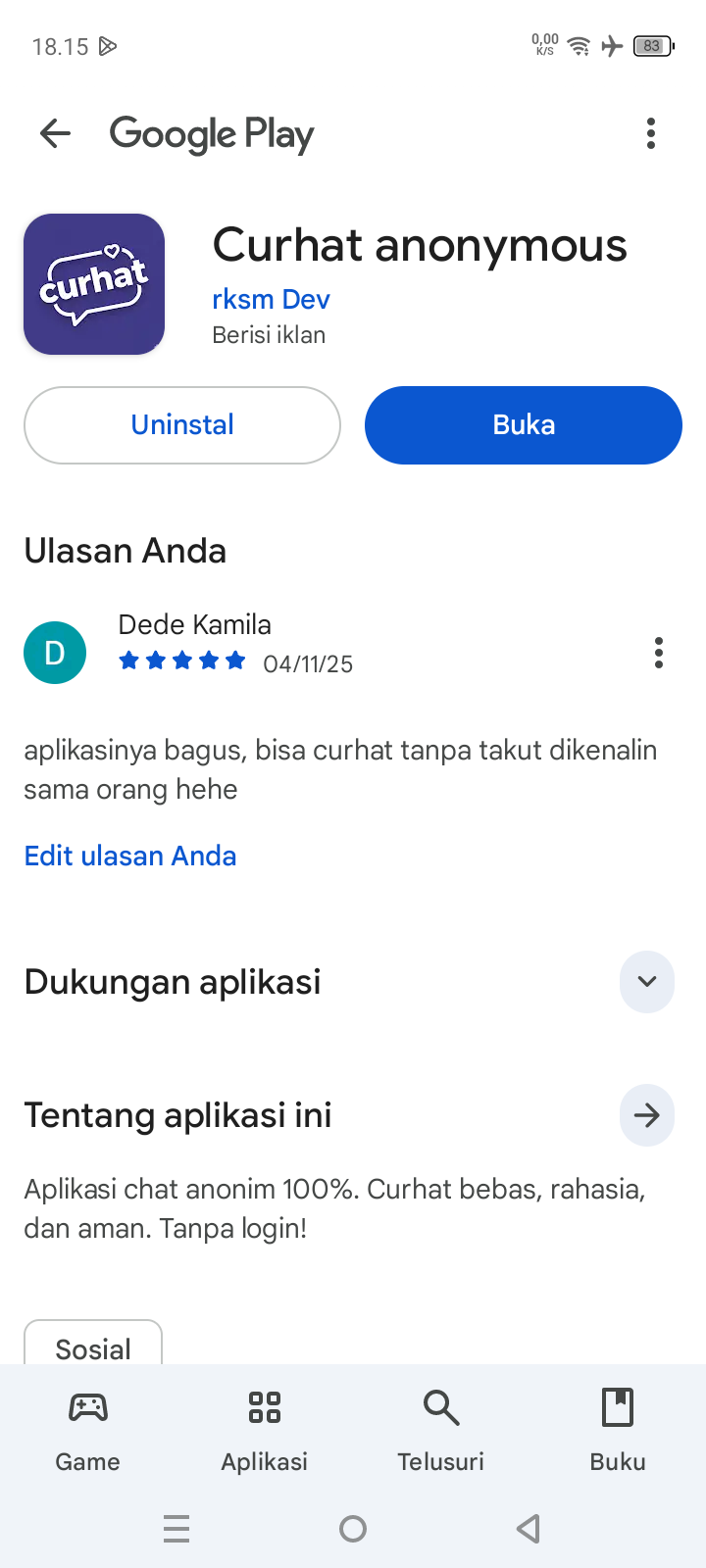Switch to the Game tab
The width and height of the screenshot is (706, 1568).
click(x=88, y=1429)
